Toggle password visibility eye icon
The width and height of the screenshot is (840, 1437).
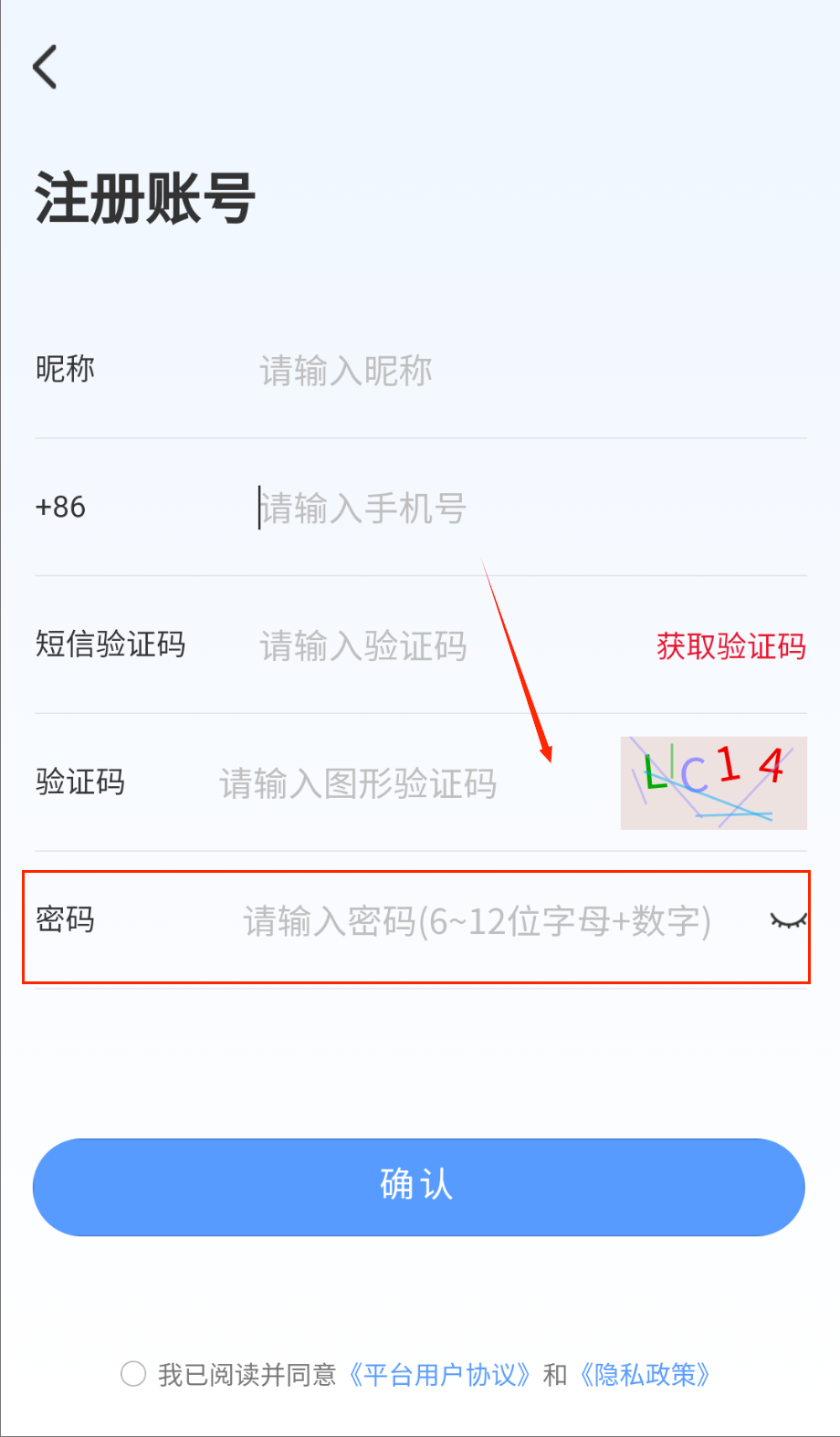point(788,920)
